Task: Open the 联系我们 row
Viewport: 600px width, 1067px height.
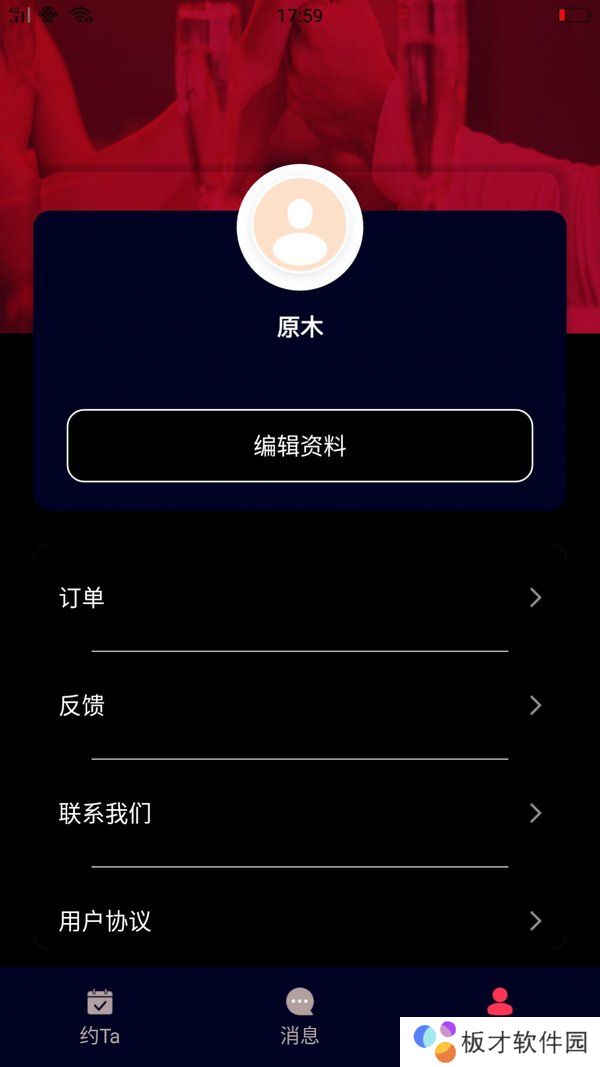Action: click(300, 813)
